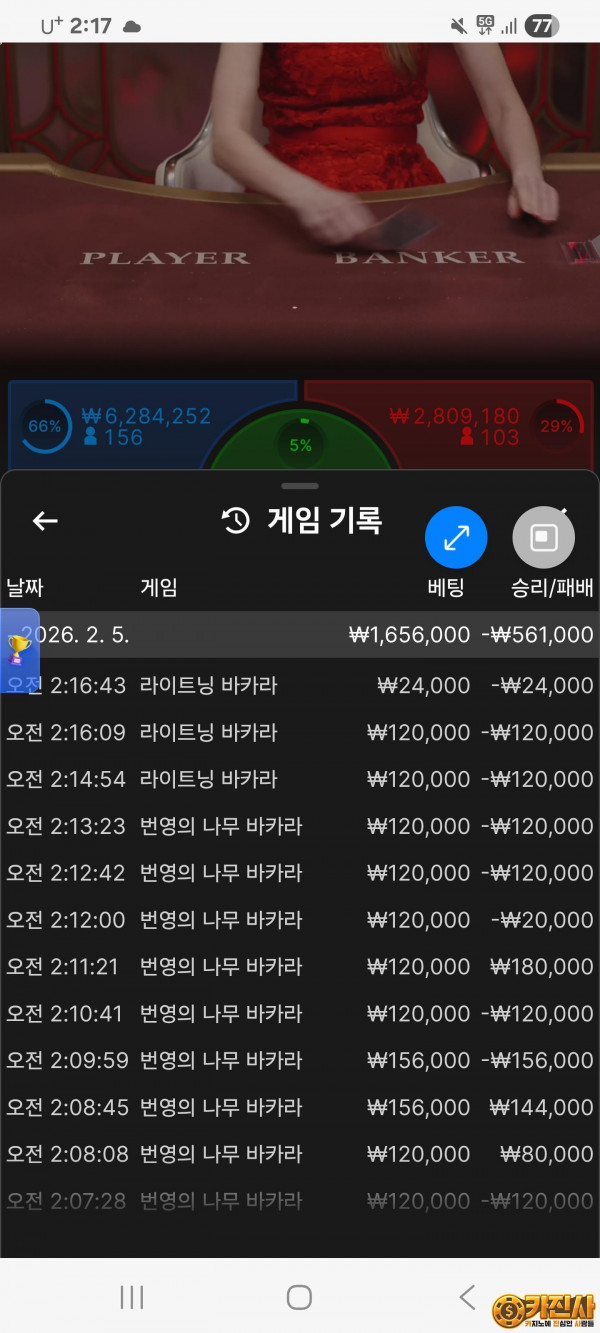Open the 오전 2:13:23 번영의 나무 바카라 record
This screenshot has width=600, height=1333.
pyautogui.click(x=300, y=826)
